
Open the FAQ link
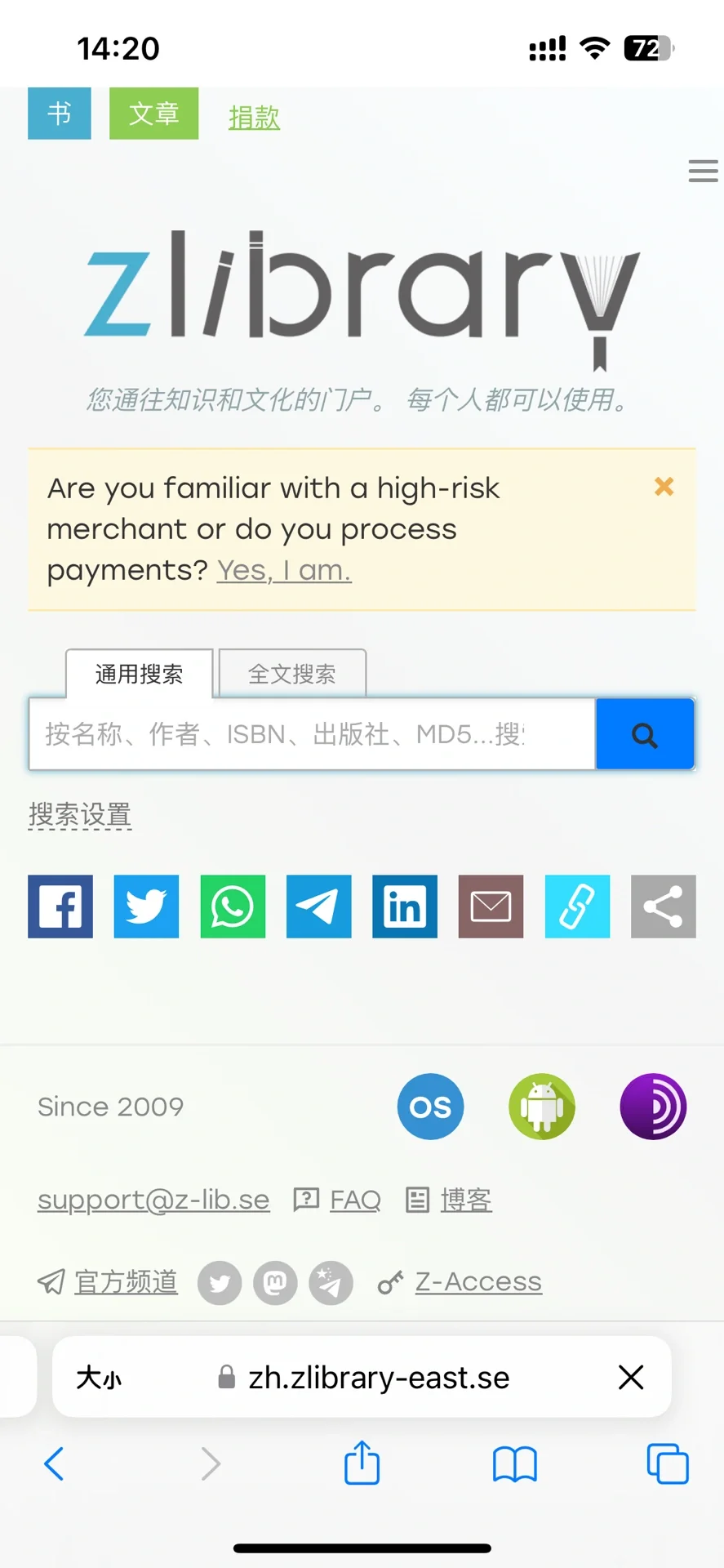tap(355, 1200)
